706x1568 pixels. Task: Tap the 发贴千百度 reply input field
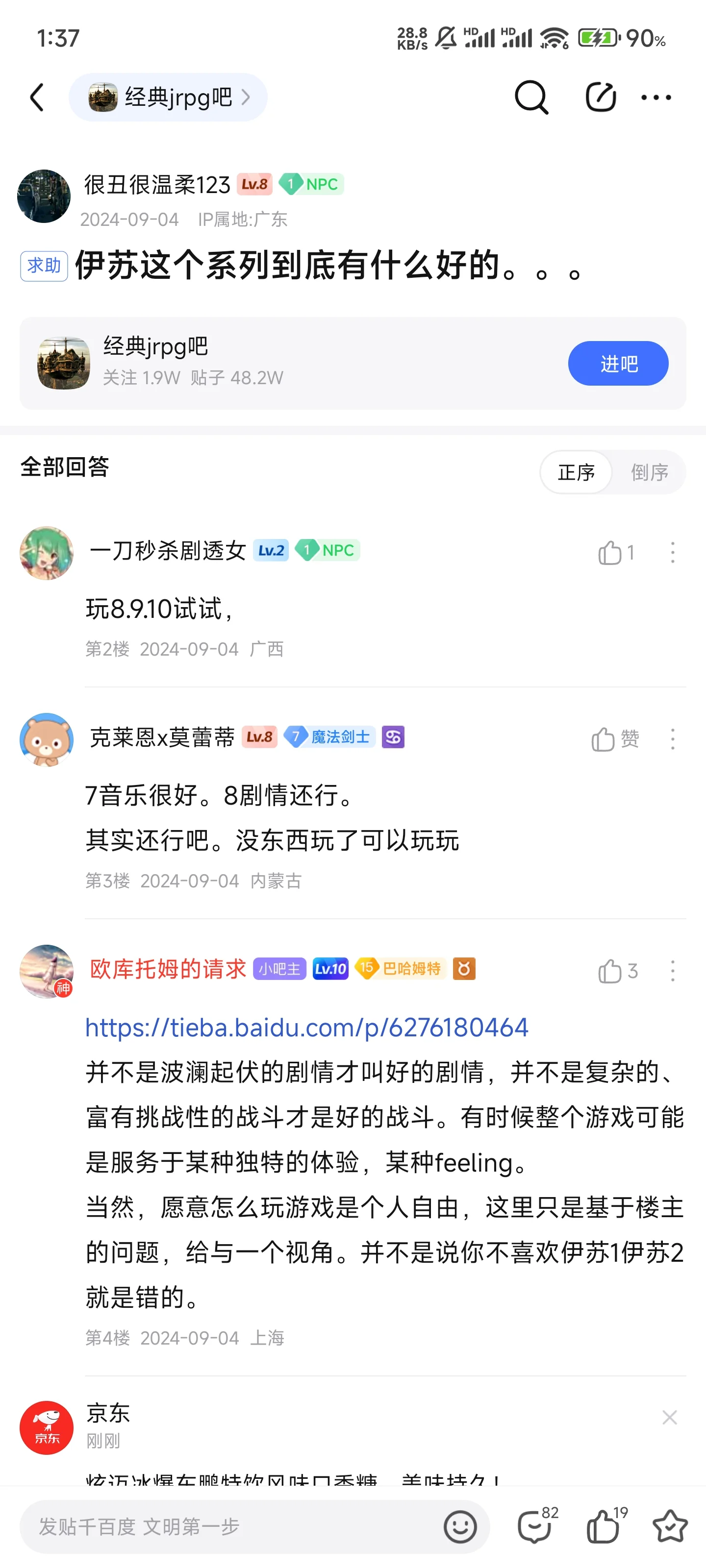pyautogui.click(x=231, y=1527)
